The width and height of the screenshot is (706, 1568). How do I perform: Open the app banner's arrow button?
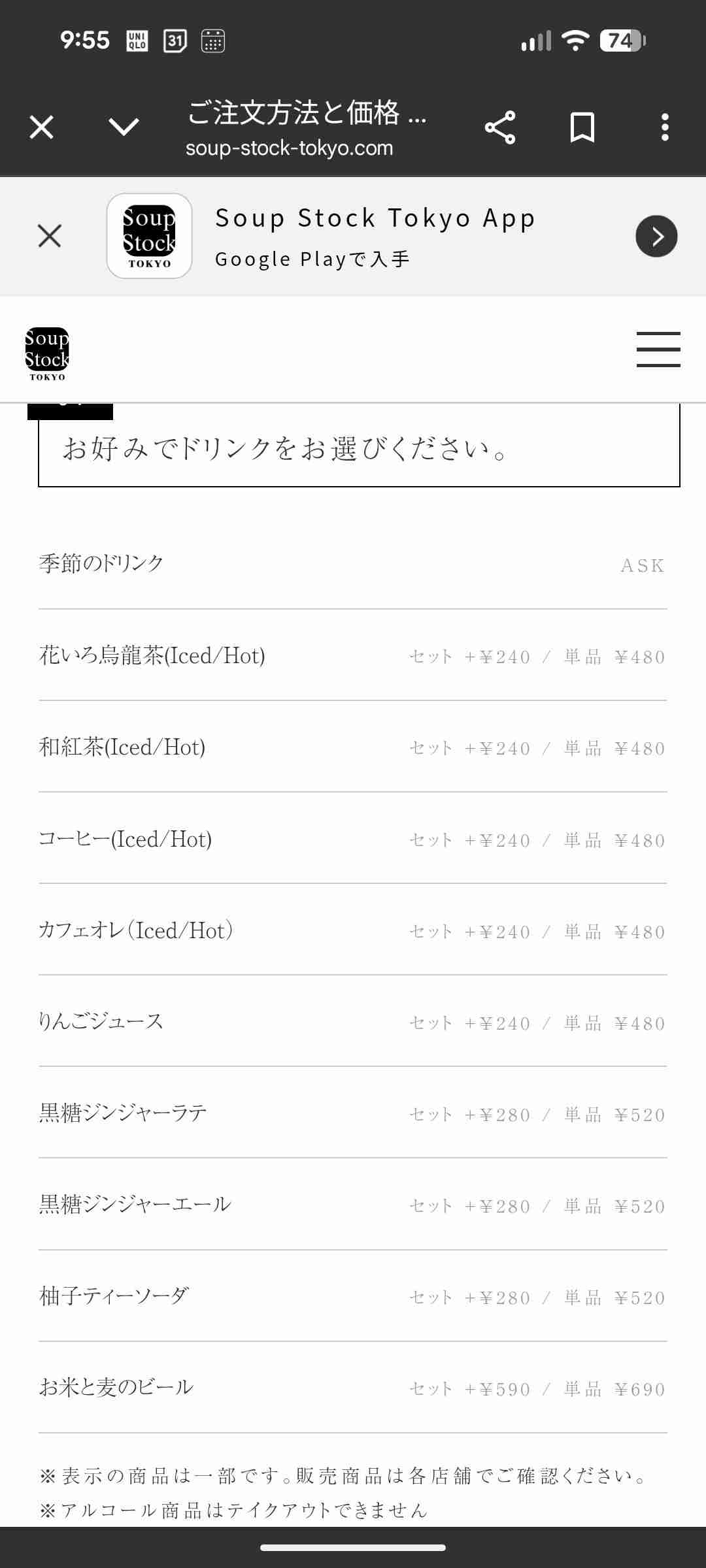(656, 236)
